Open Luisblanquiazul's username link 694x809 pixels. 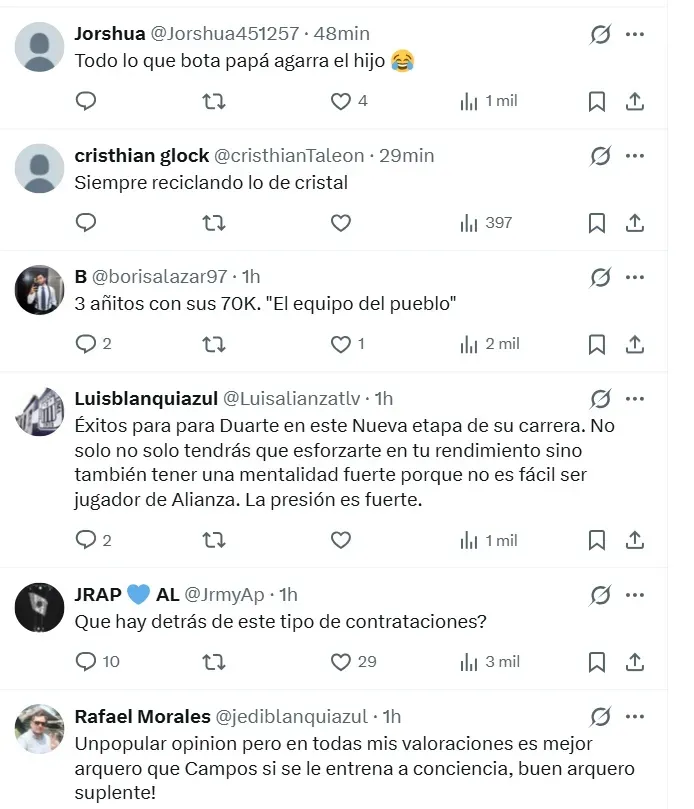pyautogui.click(x=145, y=397)
